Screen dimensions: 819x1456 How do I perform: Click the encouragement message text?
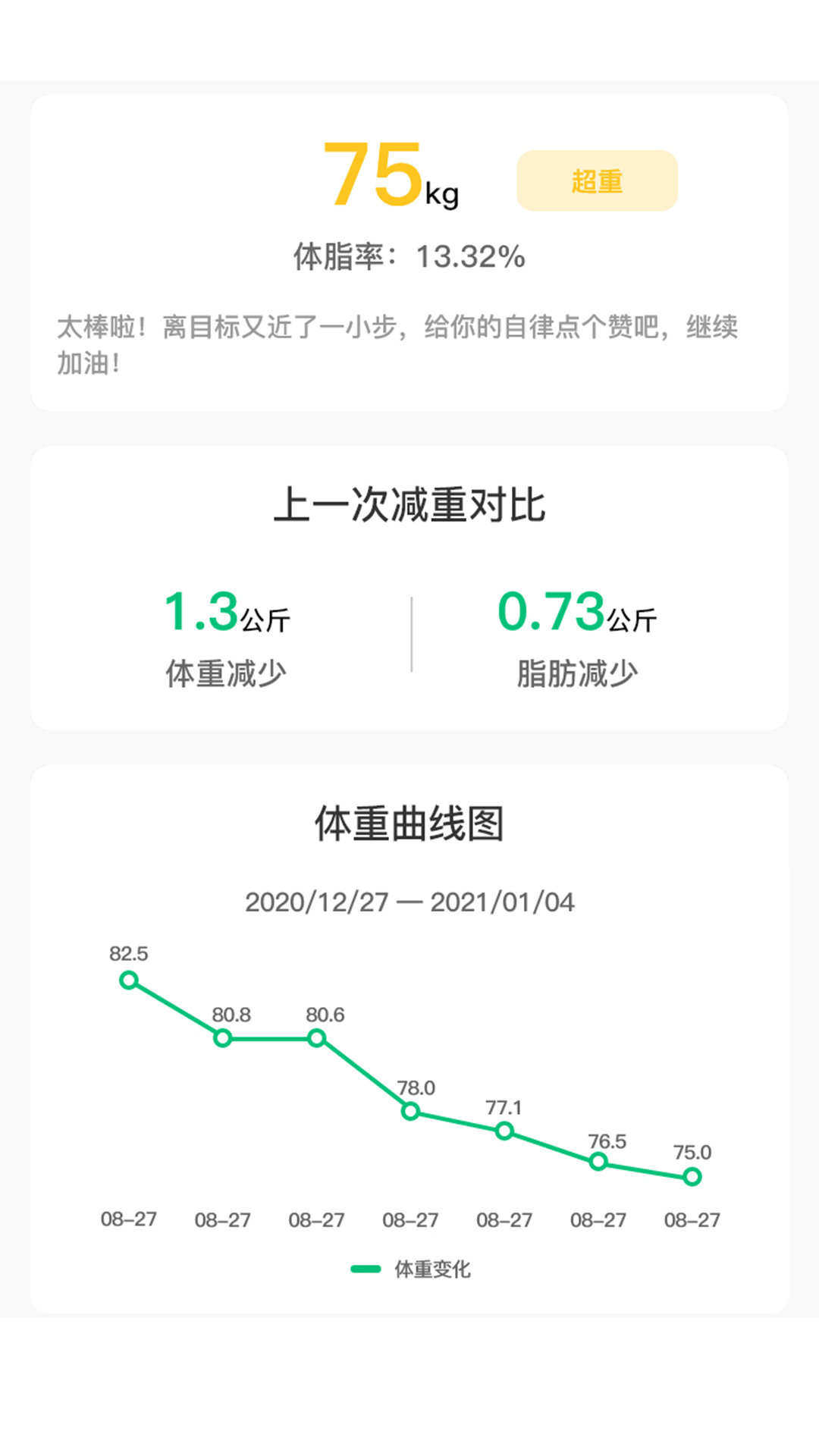tap(398, 341)
